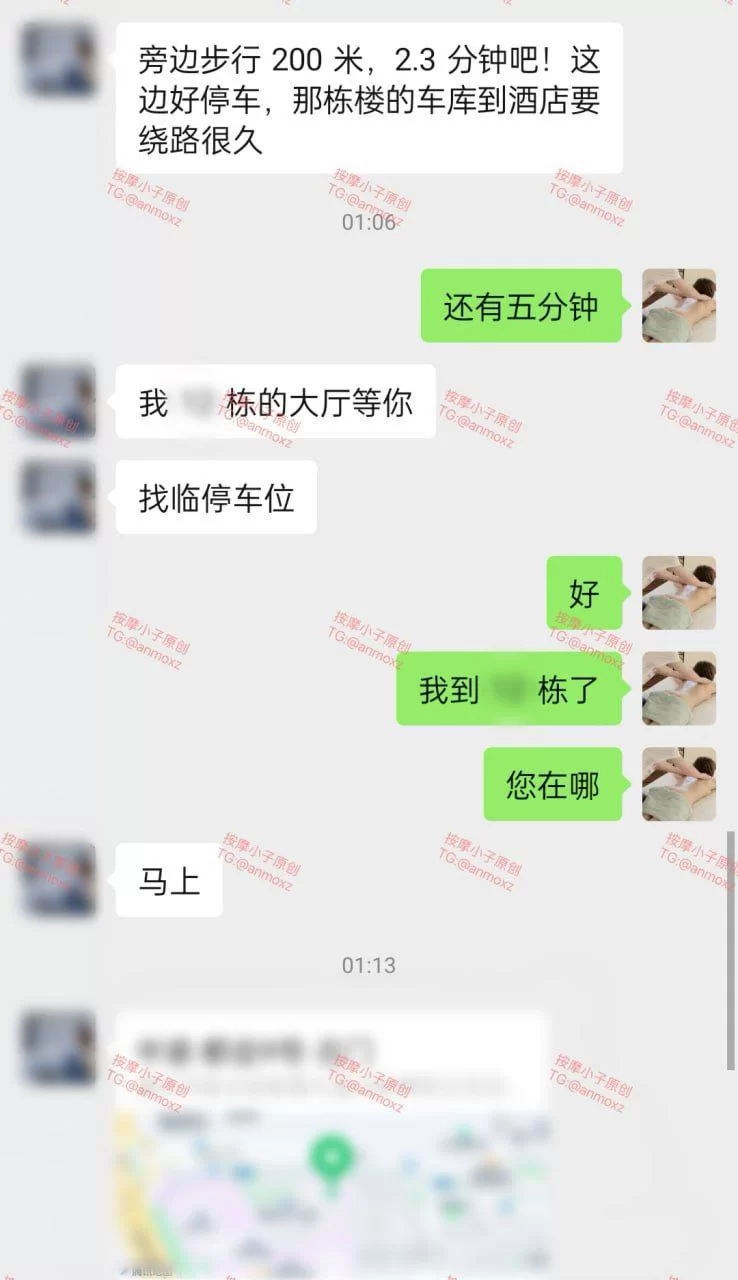Image resolution: width=738 pixels, height=1280 pixels.
Task: Tap own avatar beside "您在哪" message
Action: 678,784
